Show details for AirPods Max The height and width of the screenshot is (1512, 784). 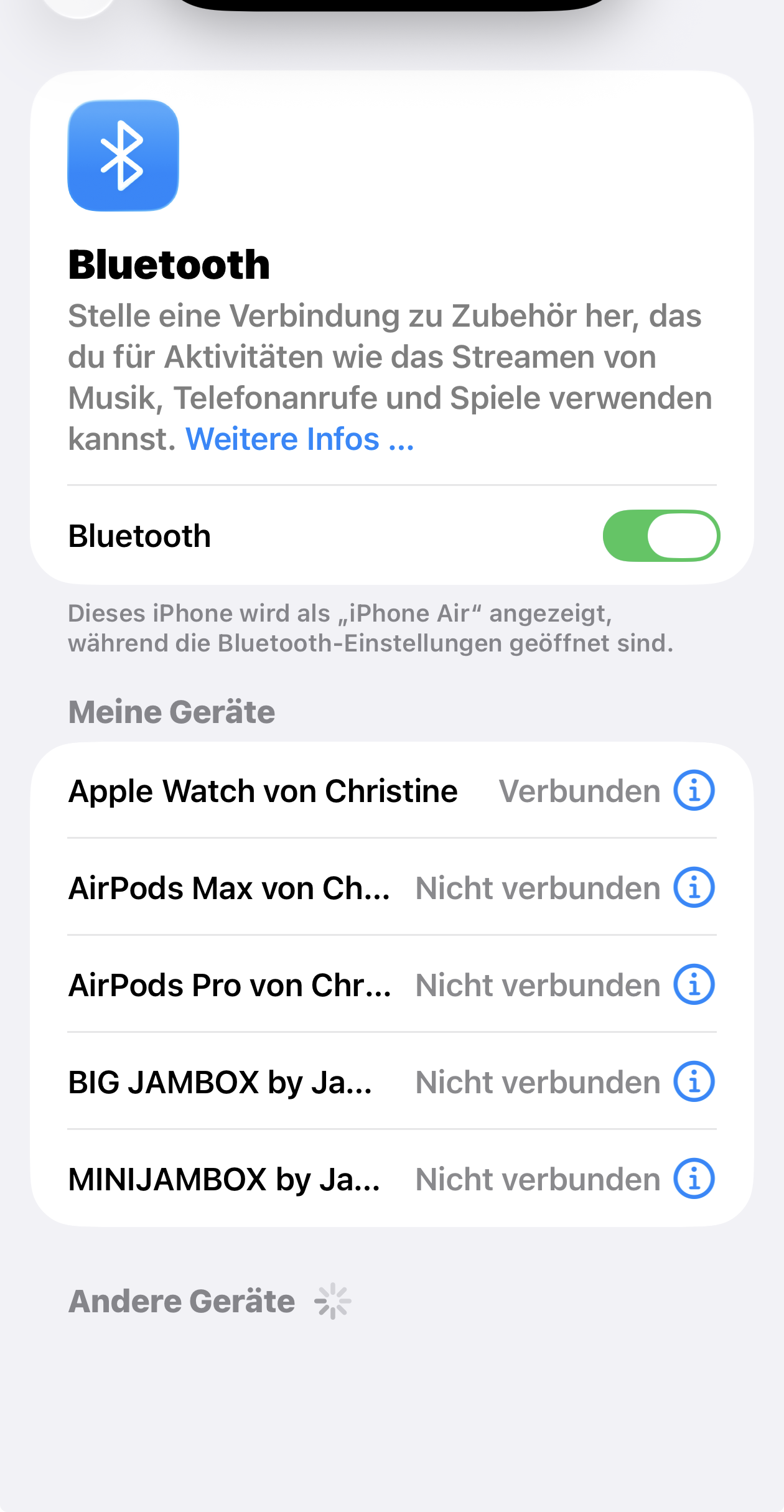tap(694, 888)
